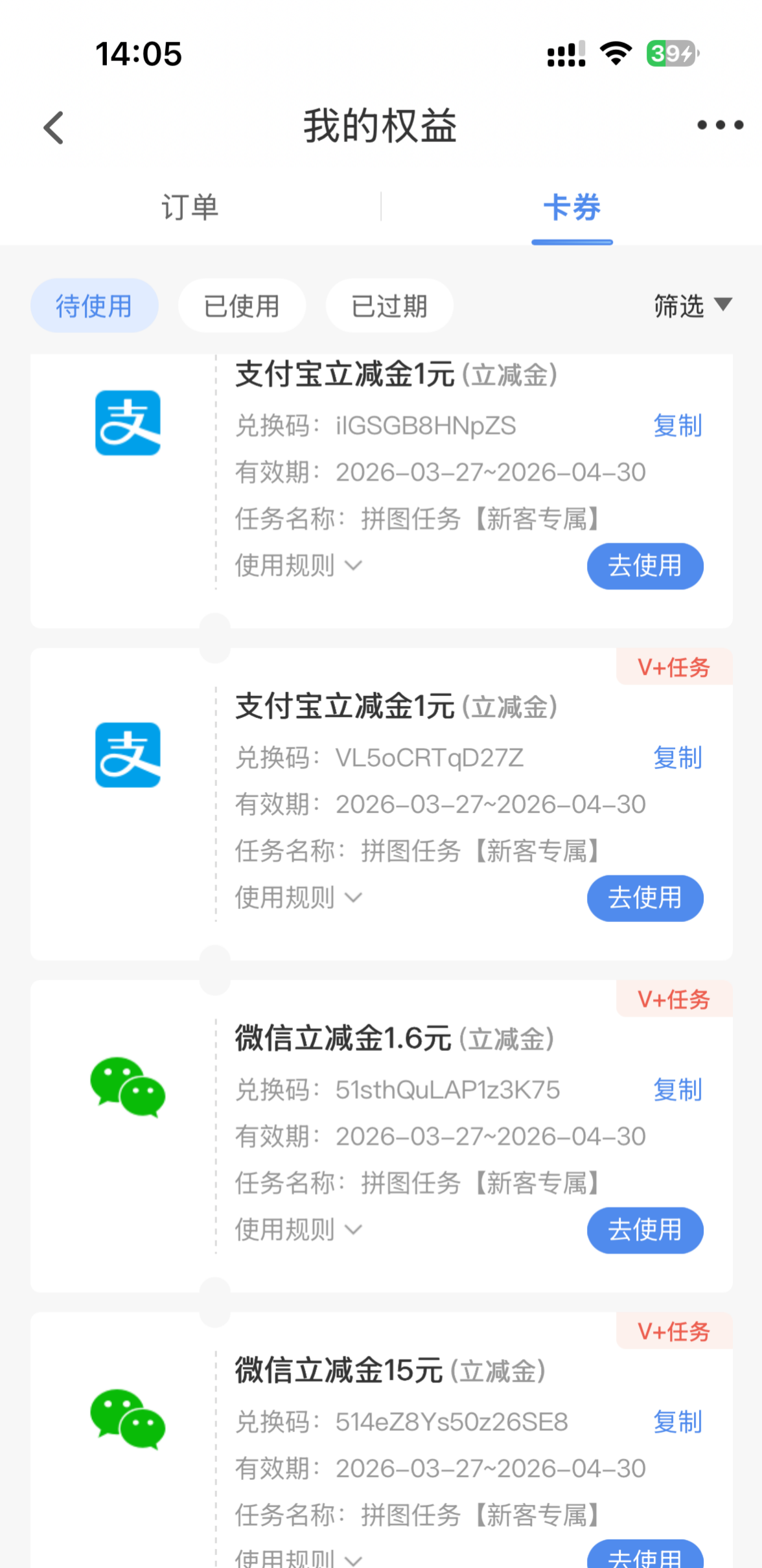The image size is (762, 1568).
Task: Copy redemption code VL5oCRTqD27Z
Action: tap(677, 757)
